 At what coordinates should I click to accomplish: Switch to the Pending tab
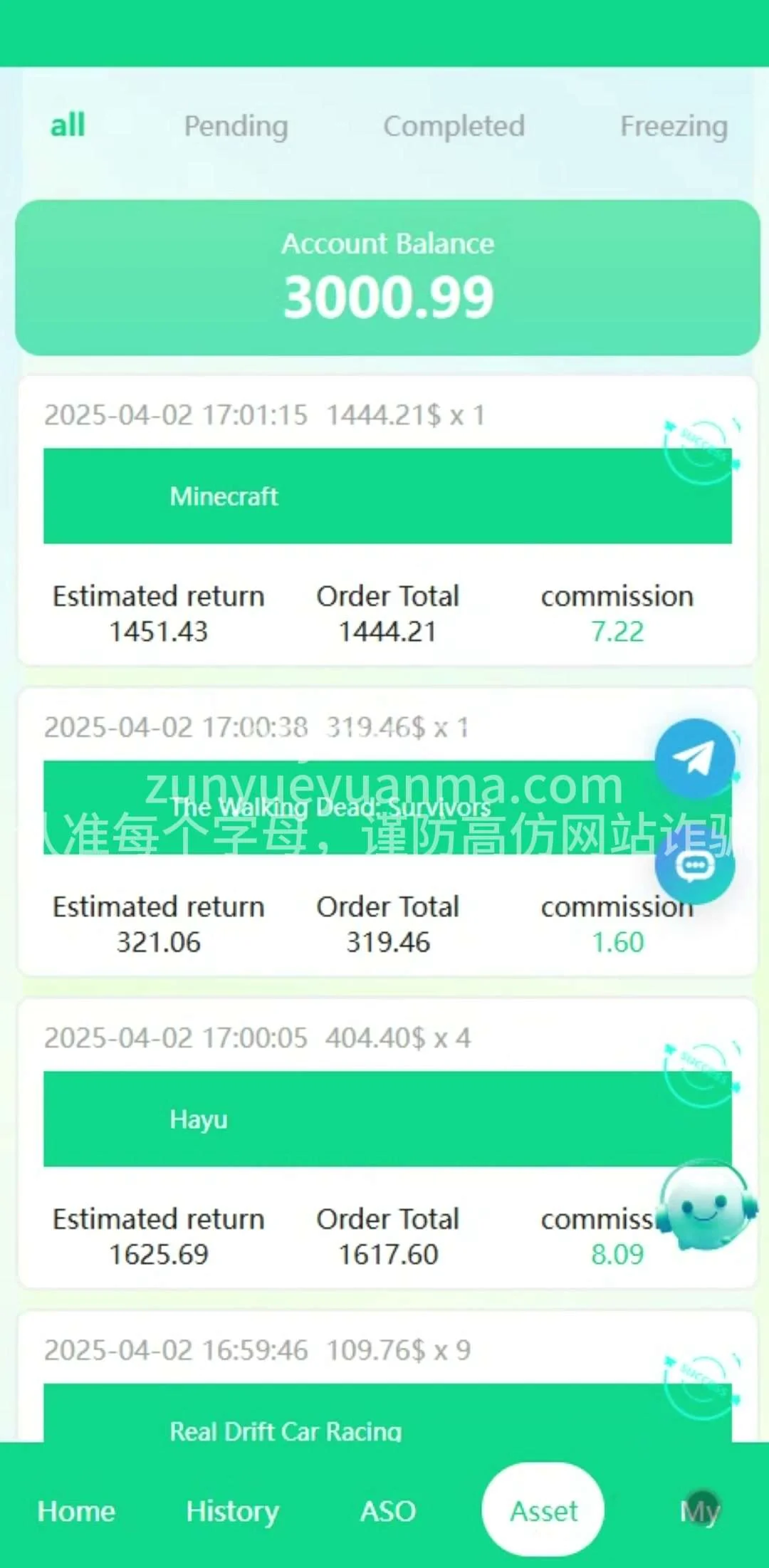236,126
